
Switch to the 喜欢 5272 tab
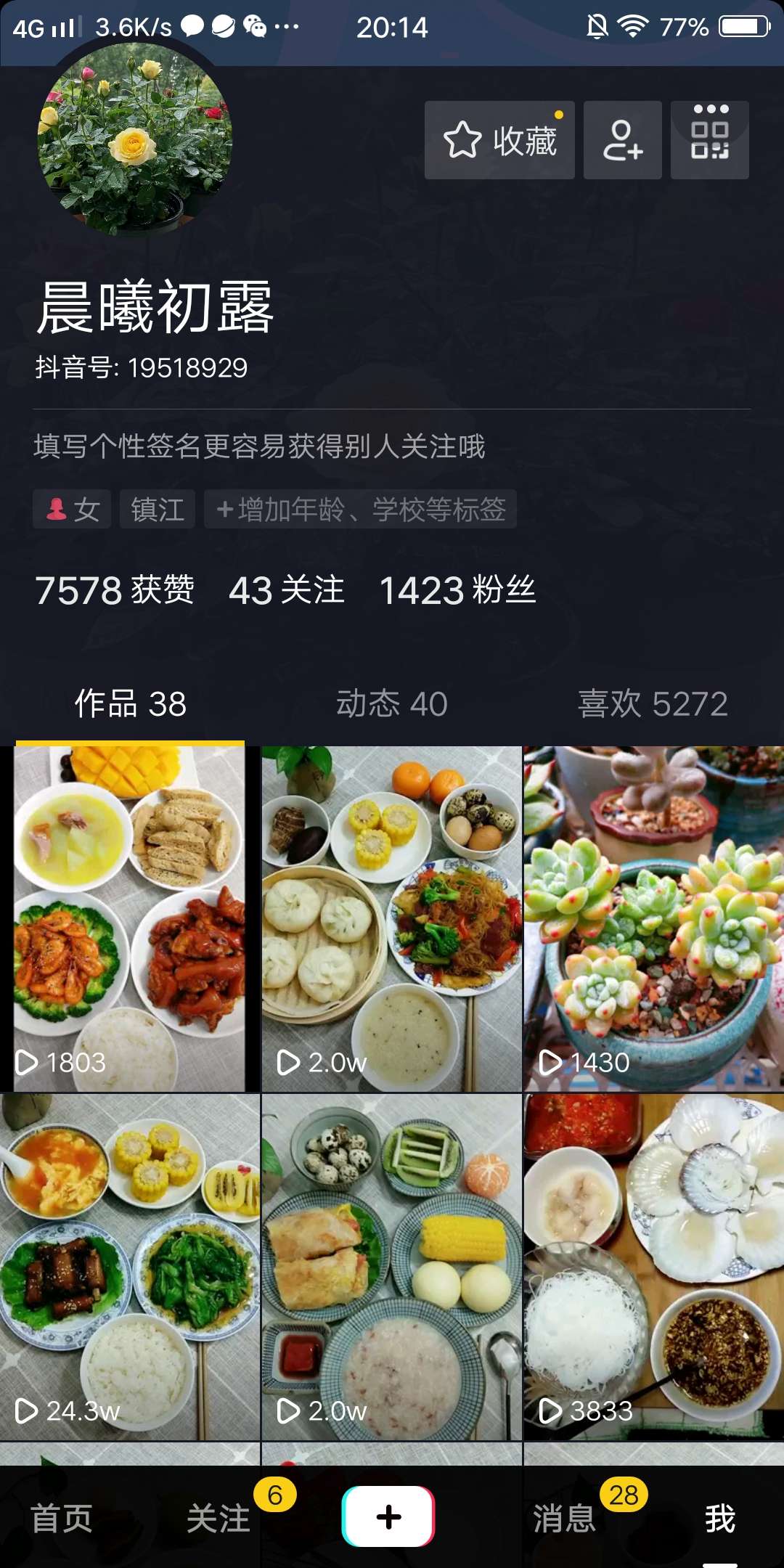point(652,702)
